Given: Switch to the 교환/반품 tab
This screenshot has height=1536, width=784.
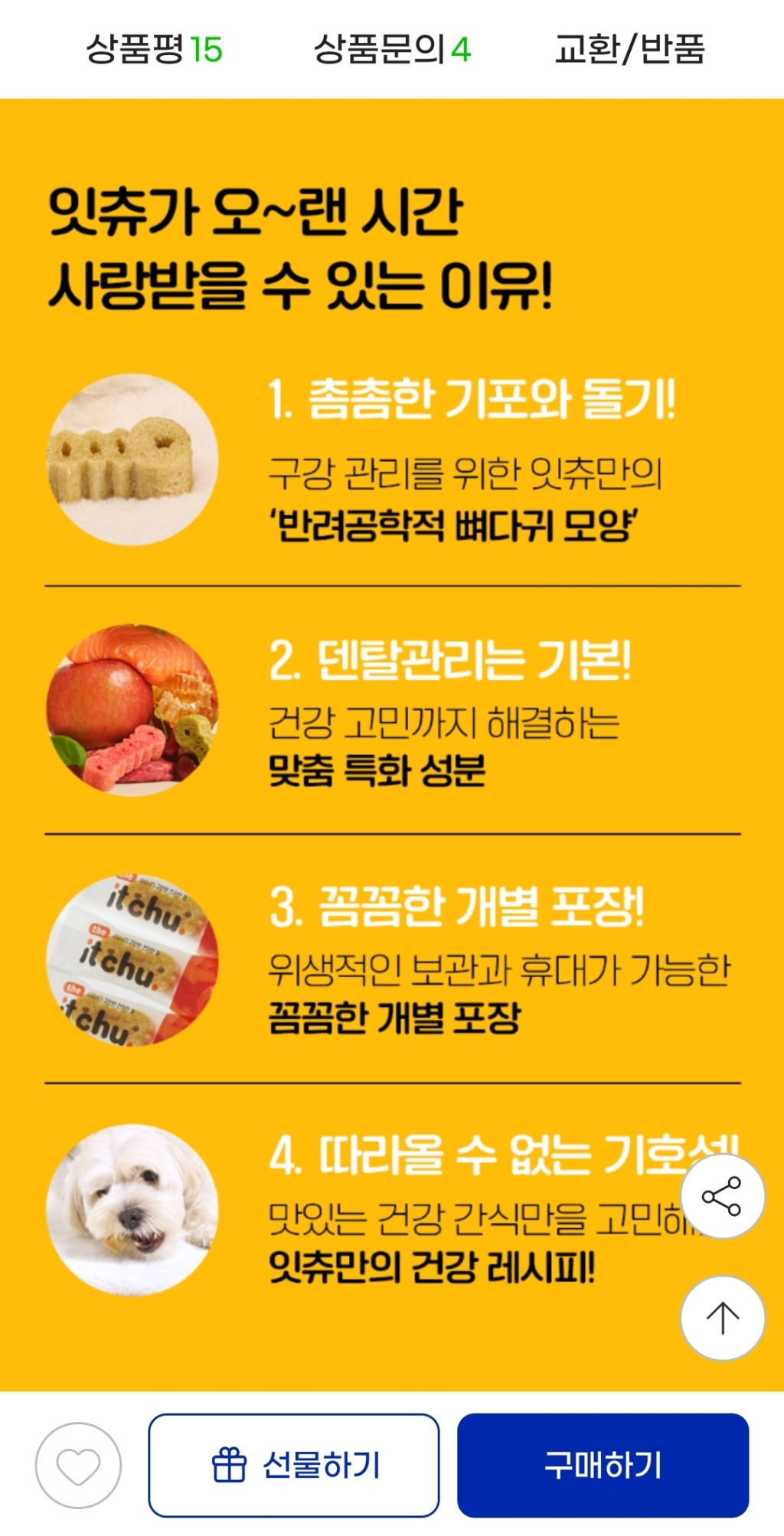Looking at the screenshot, I should pyautogui.click(x=629, y=49).
